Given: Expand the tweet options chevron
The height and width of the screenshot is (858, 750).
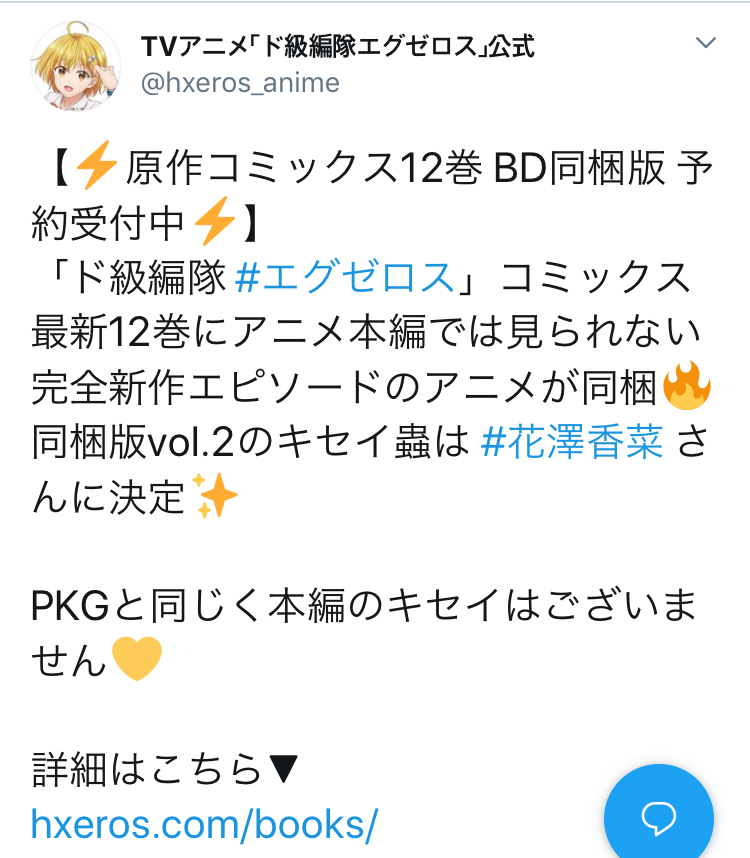Looking at the screenshot, I should pos(705,43).
